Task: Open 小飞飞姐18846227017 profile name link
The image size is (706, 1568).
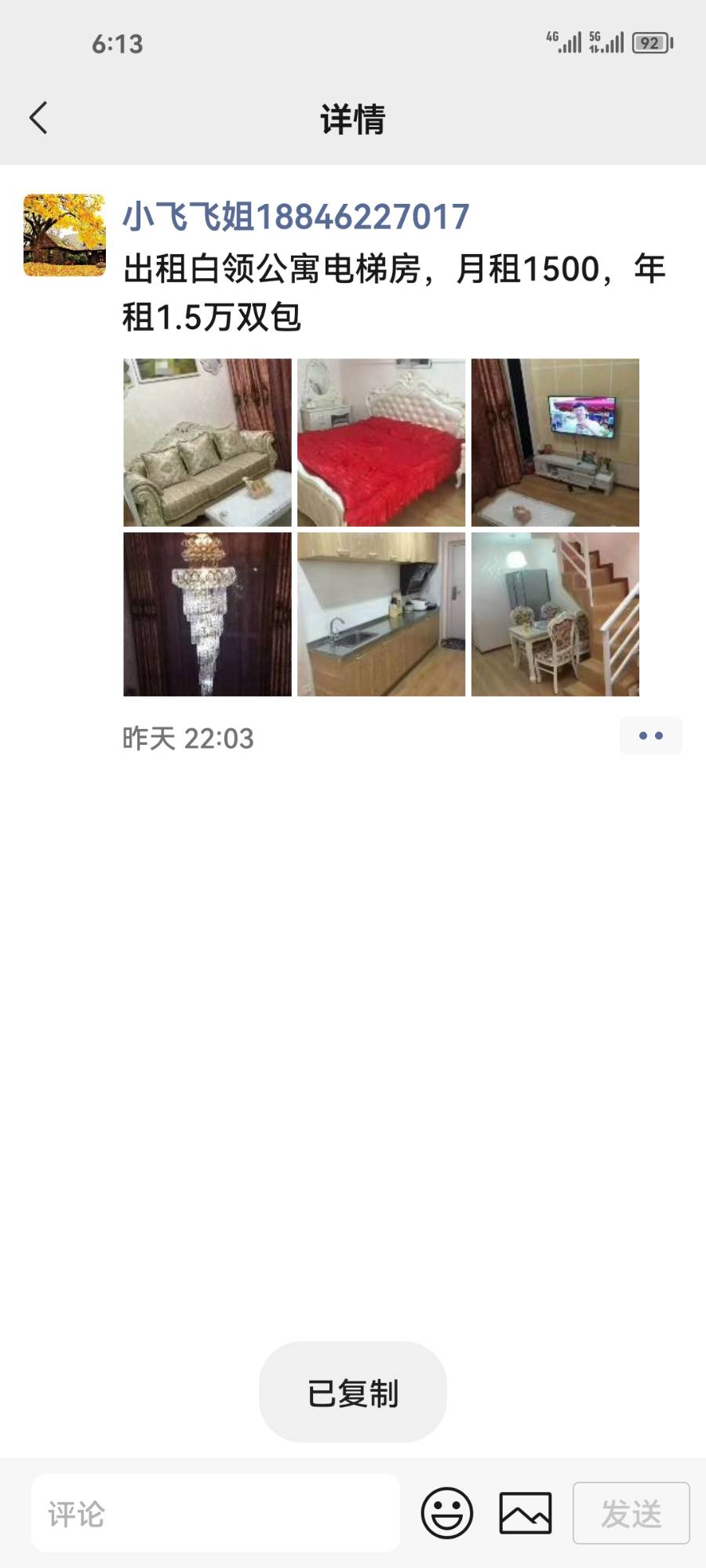Action: [x=296, y=216]
